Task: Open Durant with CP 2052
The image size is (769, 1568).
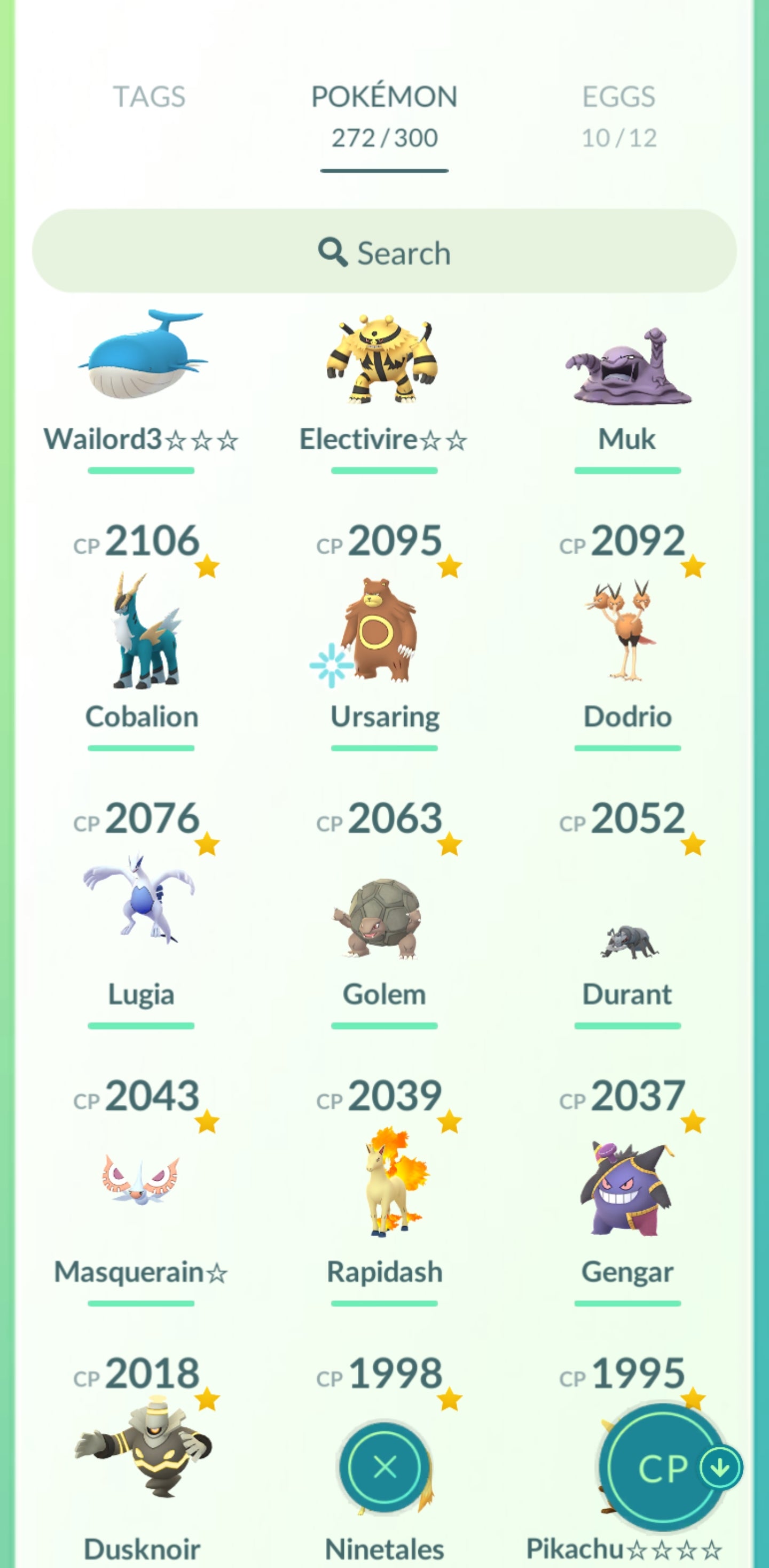Action: coord(627,940)
